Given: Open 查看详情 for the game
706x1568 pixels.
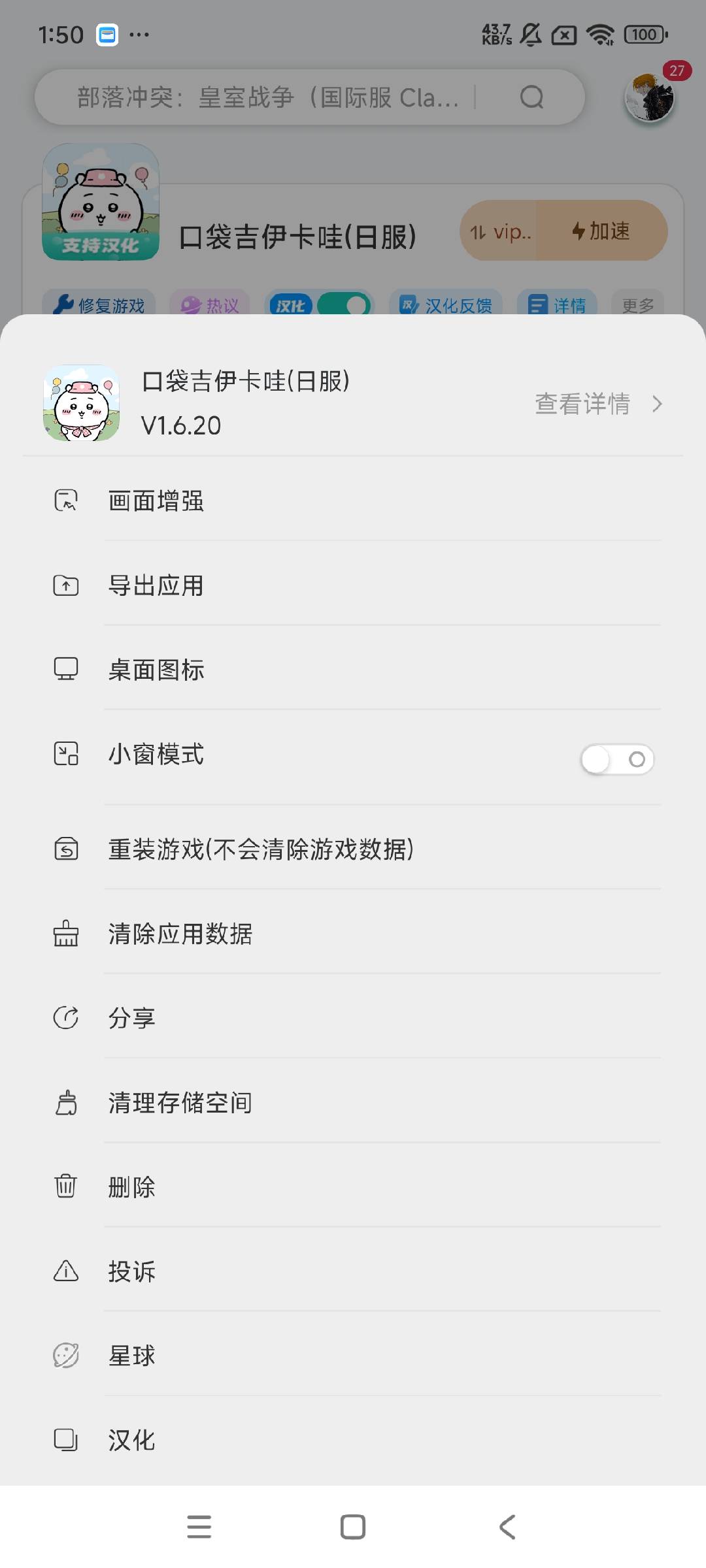Looking at the screenshot, I should [597, 404].
